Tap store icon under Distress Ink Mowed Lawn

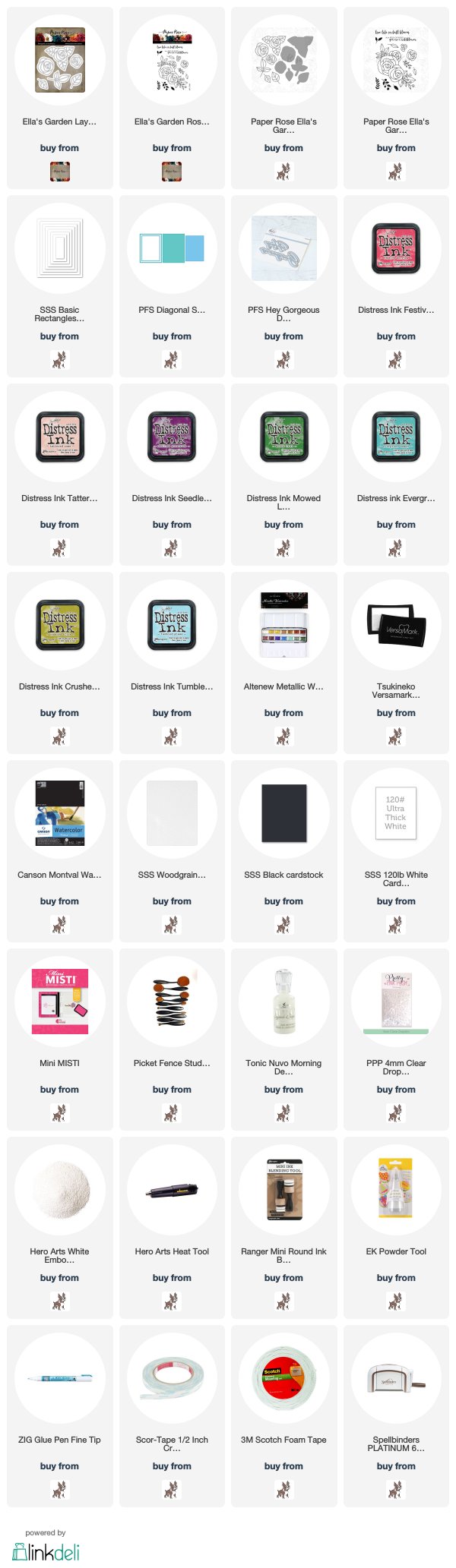pos(283,548)
